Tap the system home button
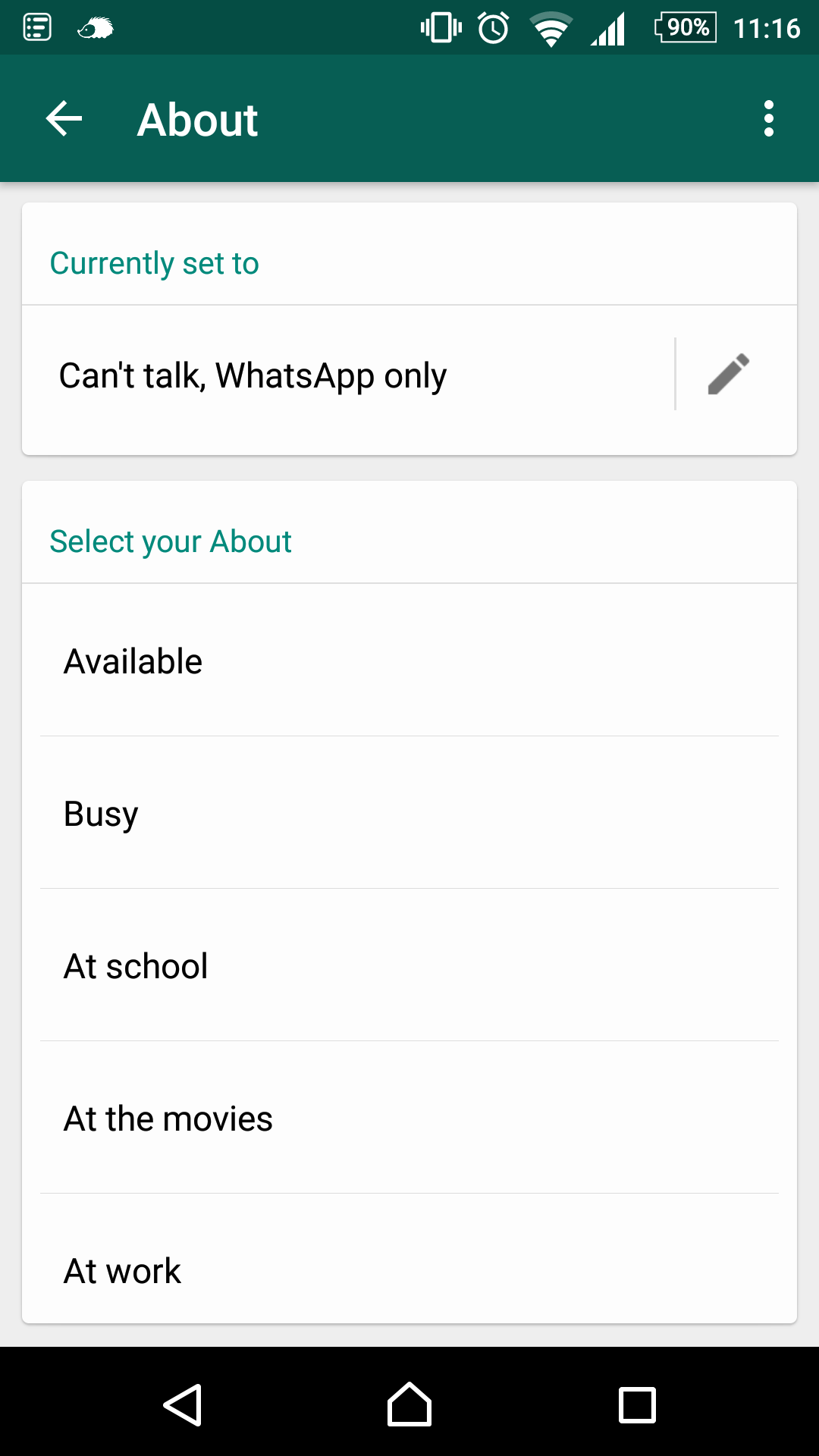The width and height of the screenshot is (819, 1456). coord(409,1405)
